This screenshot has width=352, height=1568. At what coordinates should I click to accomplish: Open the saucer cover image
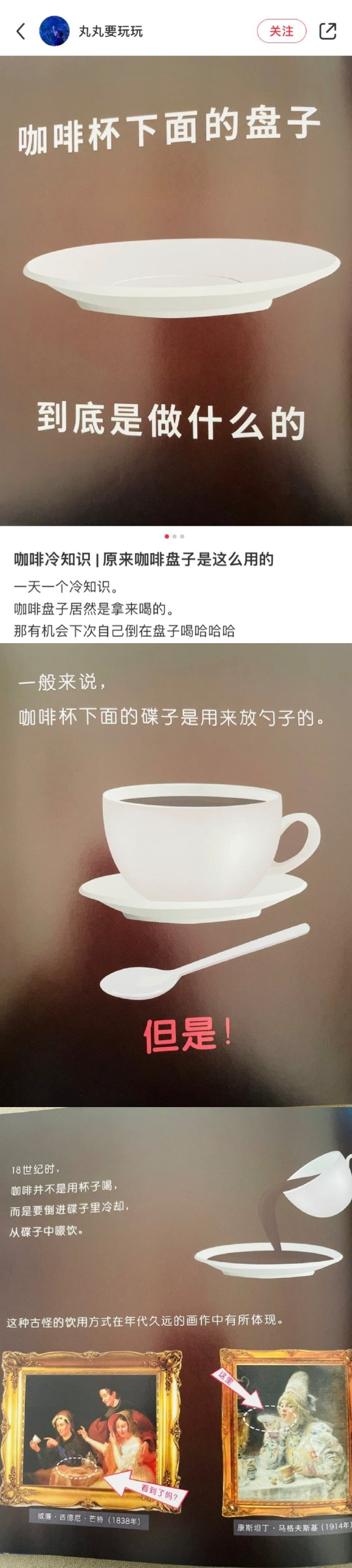pos(175,290)
